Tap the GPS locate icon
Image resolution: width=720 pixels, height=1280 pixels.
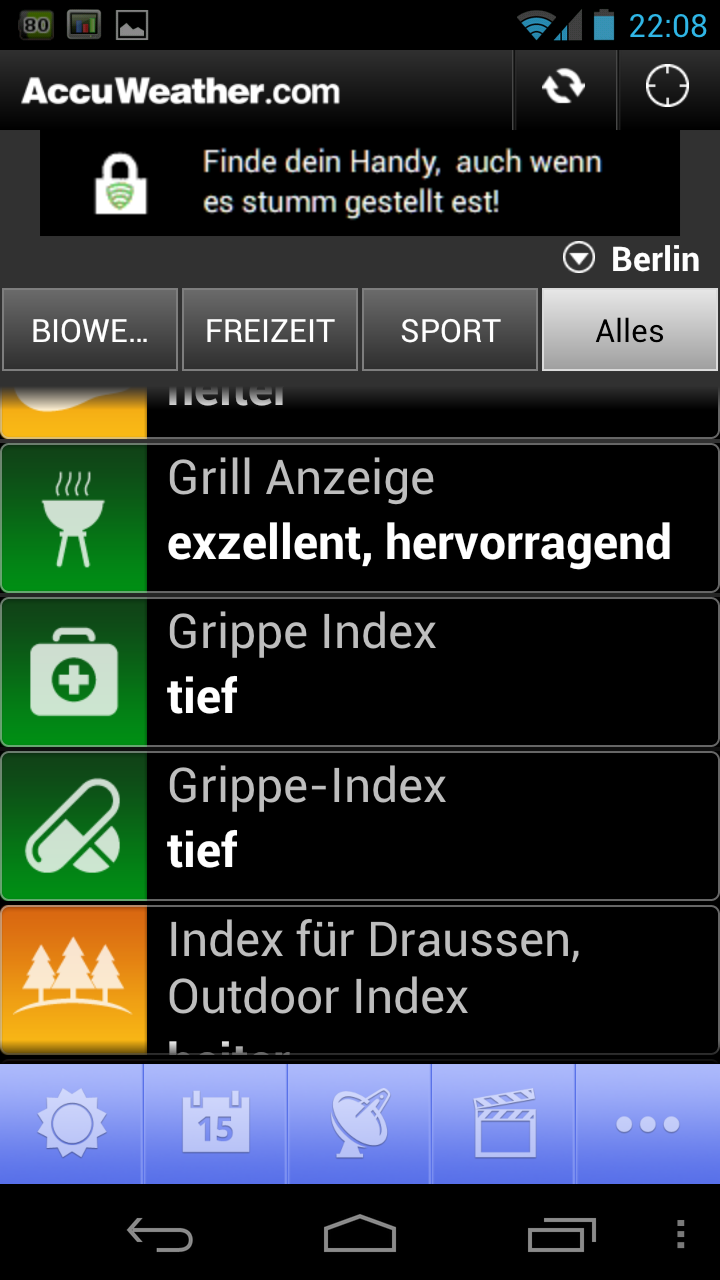tap(667, 88)
